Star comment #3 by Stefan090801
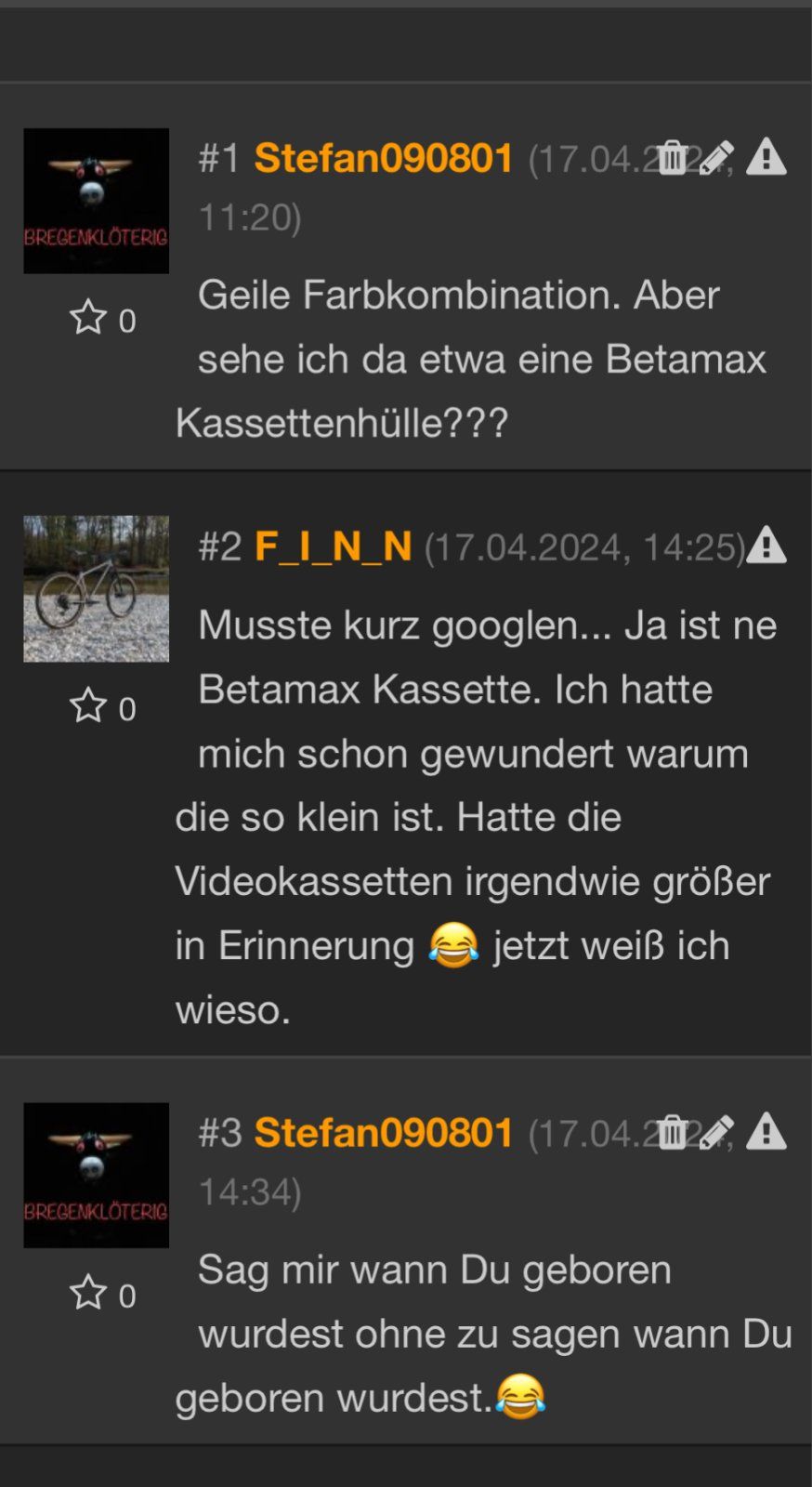 (88, 1293)
